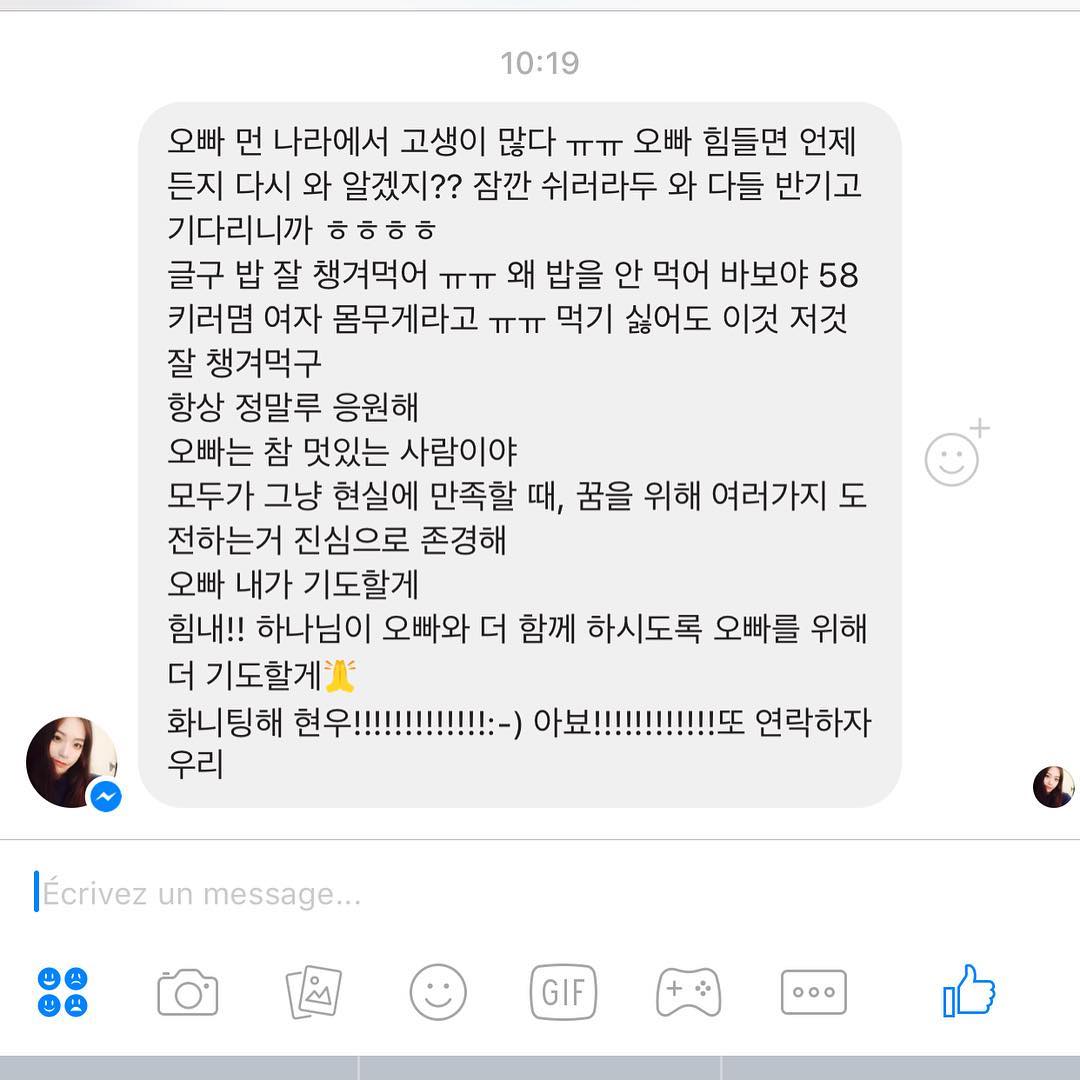Open the photo gallery picker
The height and width of the screenshot is (1080, 1080).
click(x=313, y=992)
